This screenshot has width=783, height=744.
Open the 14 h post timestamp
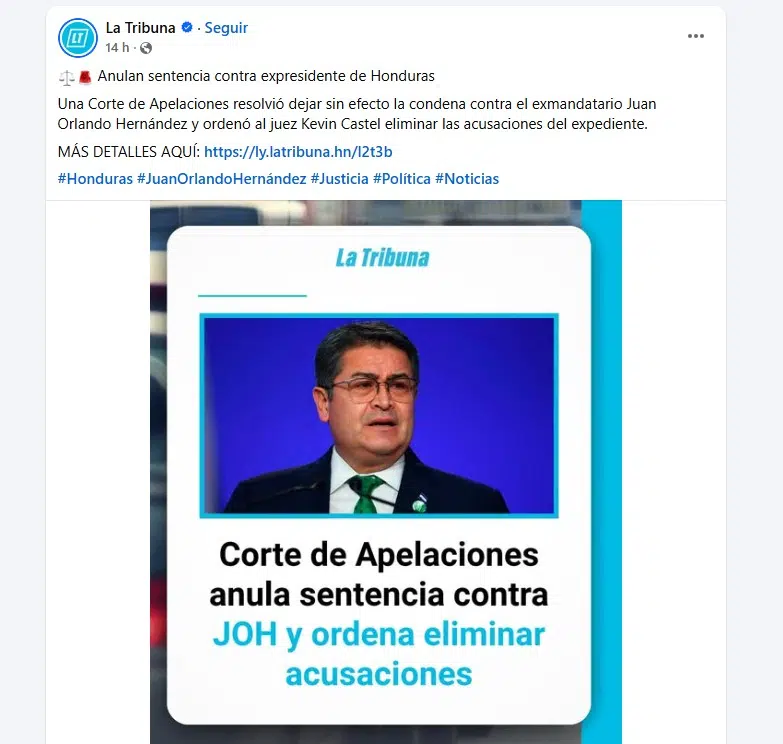pyautogui.click(x=117, y=47)
